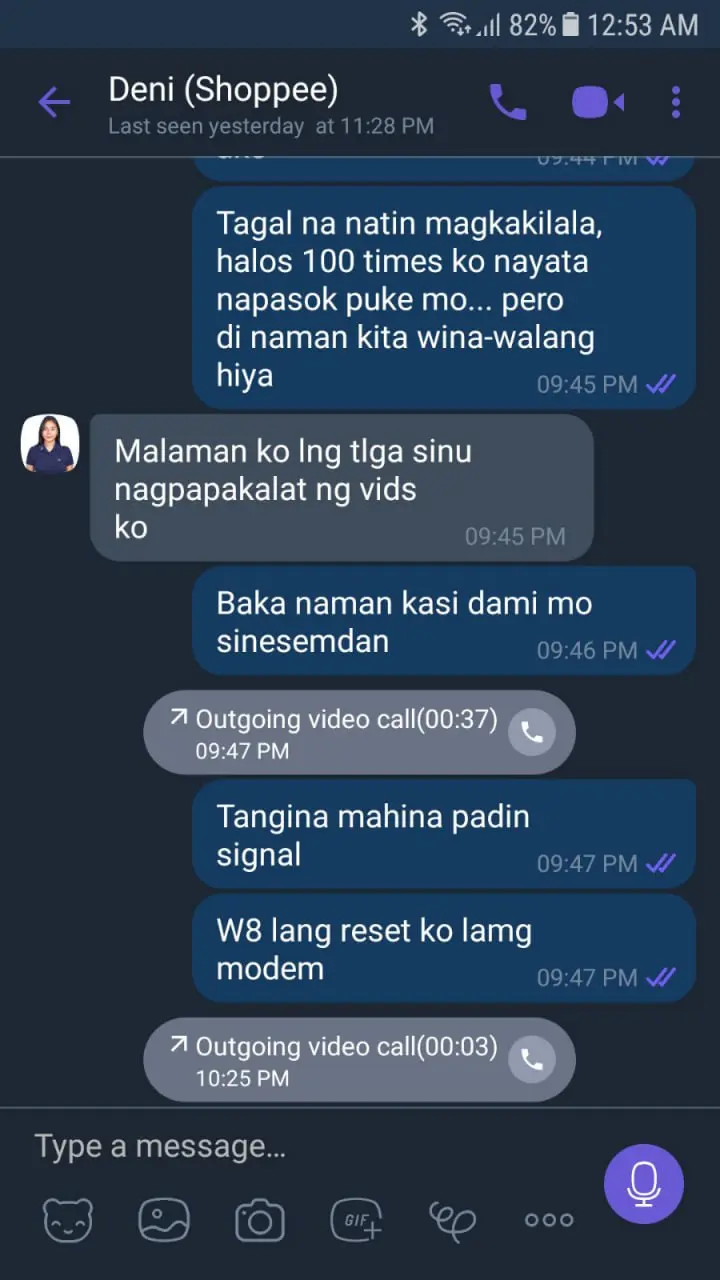720x1280 pixels.
Task: Open Deni (Shoppee) contact info header
Action: pos(271,105)
